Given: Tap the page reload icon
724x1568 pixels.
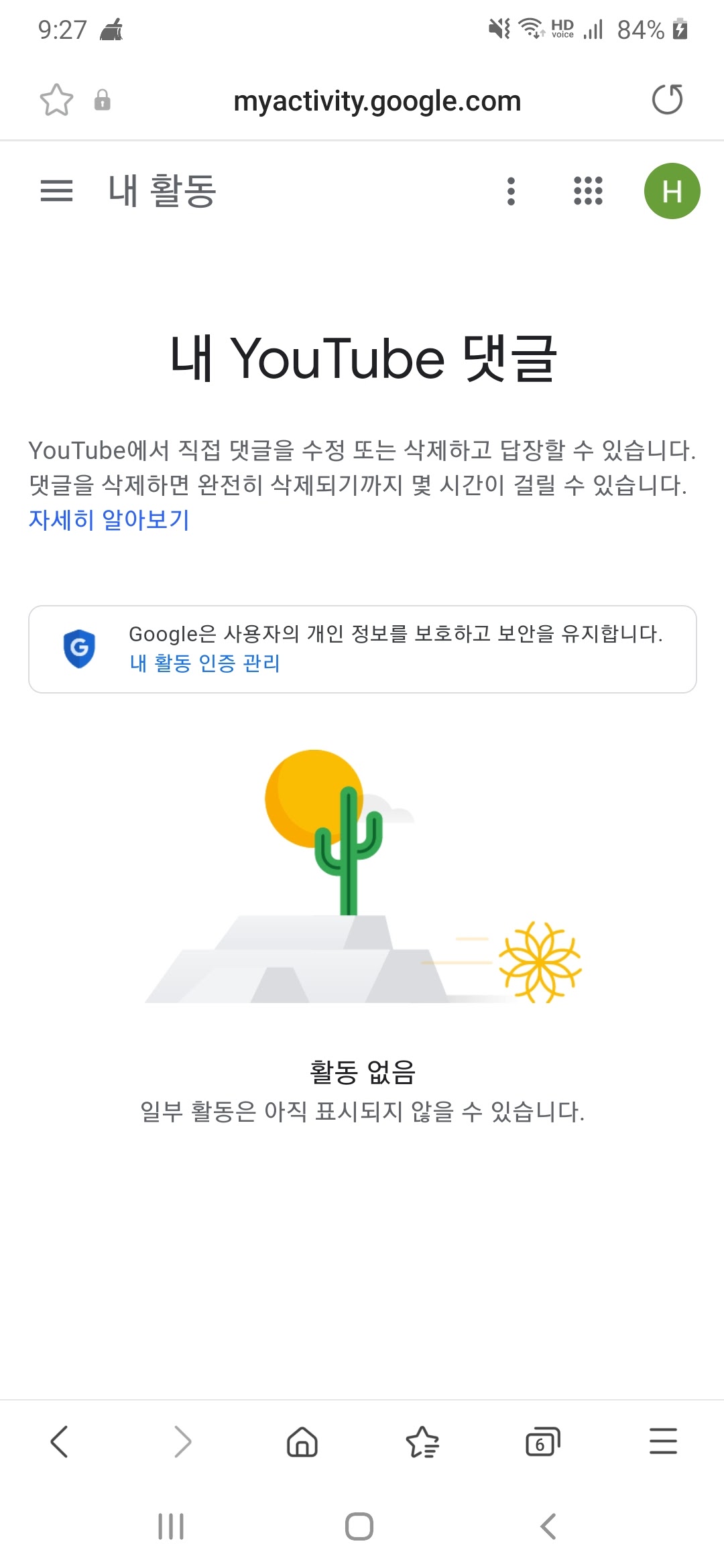Looking at the screenshot, I should 668,101.
